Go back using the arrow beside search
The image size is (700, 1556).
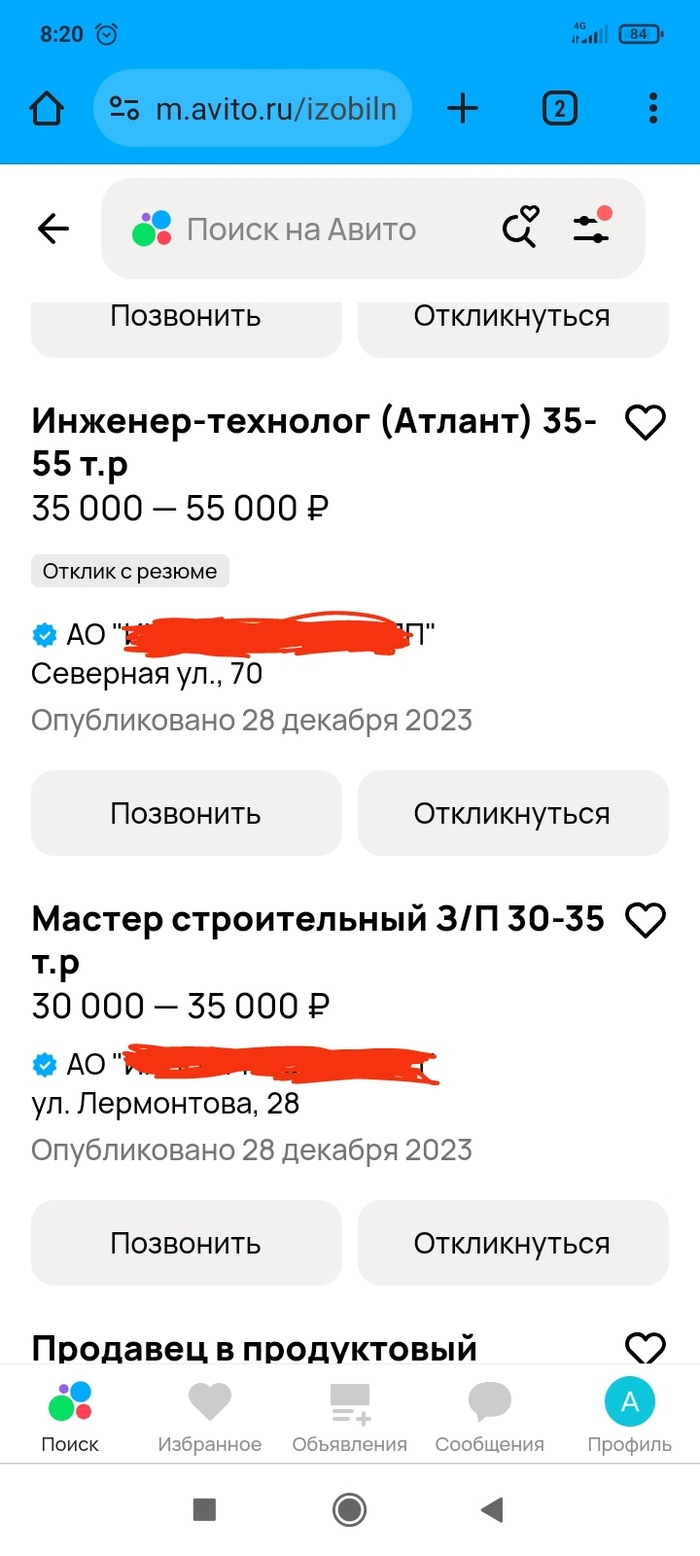coord(53,229)
